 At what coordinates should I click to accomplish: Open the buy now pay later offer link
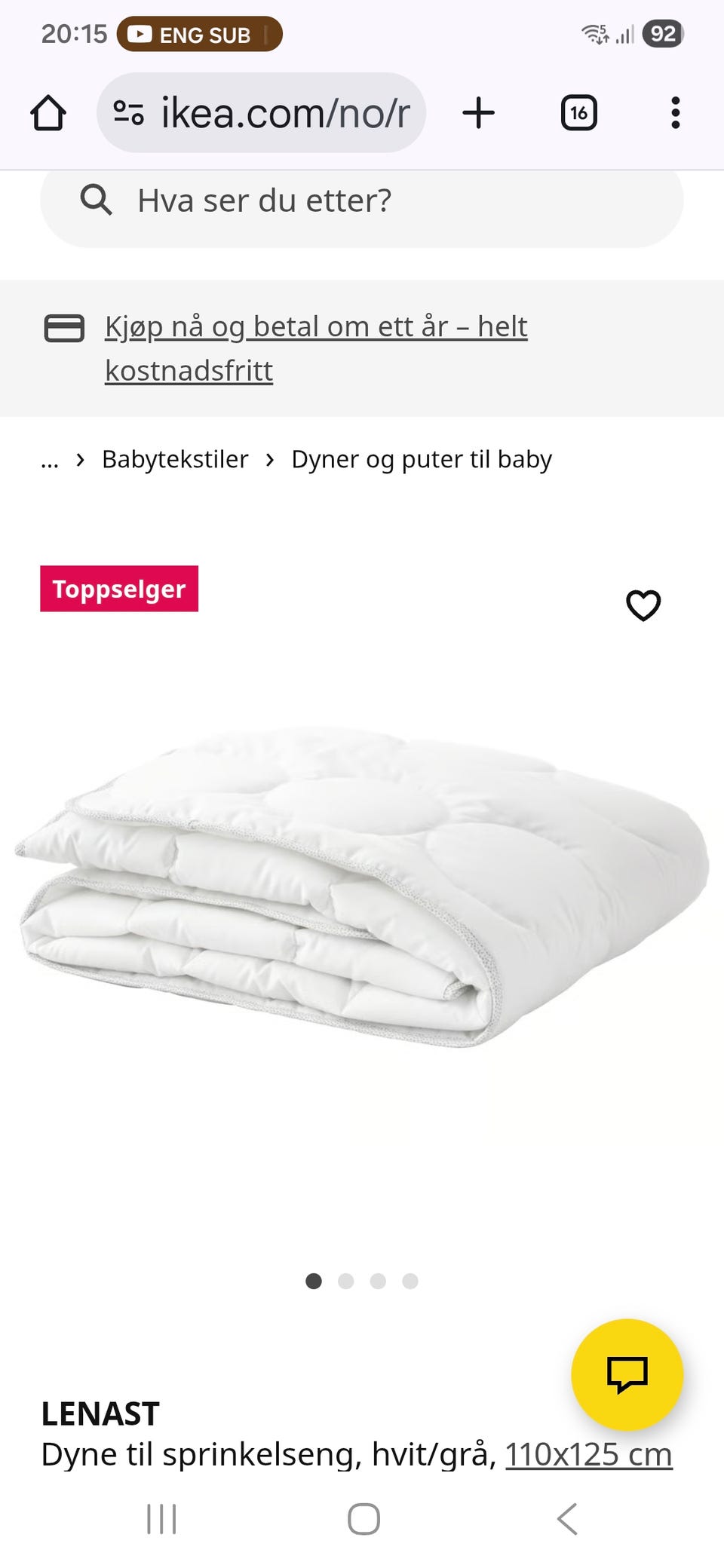[x=315, y=326]
